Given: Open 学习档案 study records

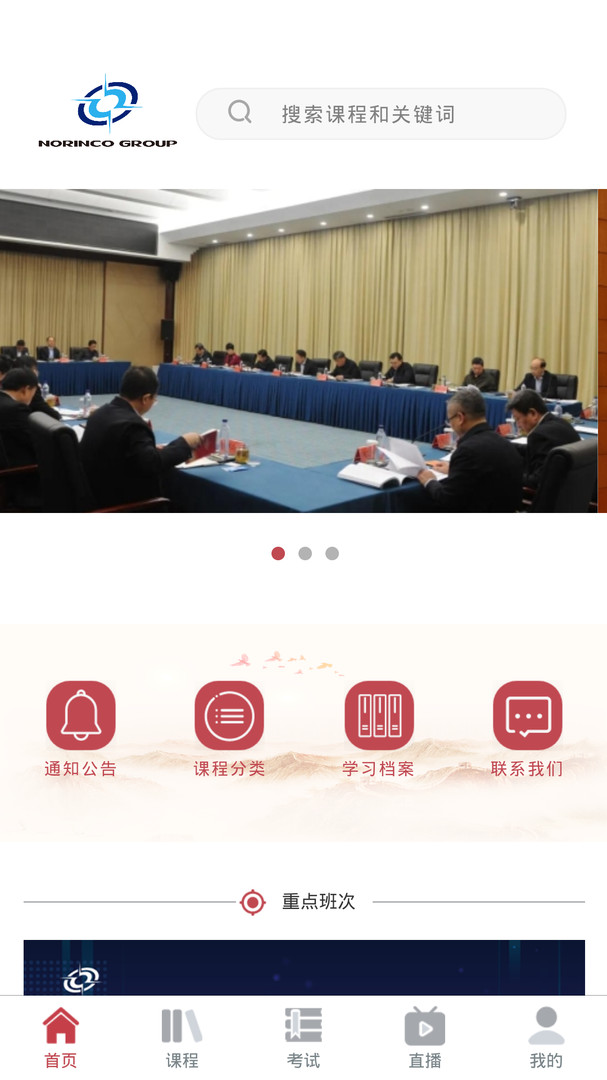Looking at the screenshot, I should [378, 730].
